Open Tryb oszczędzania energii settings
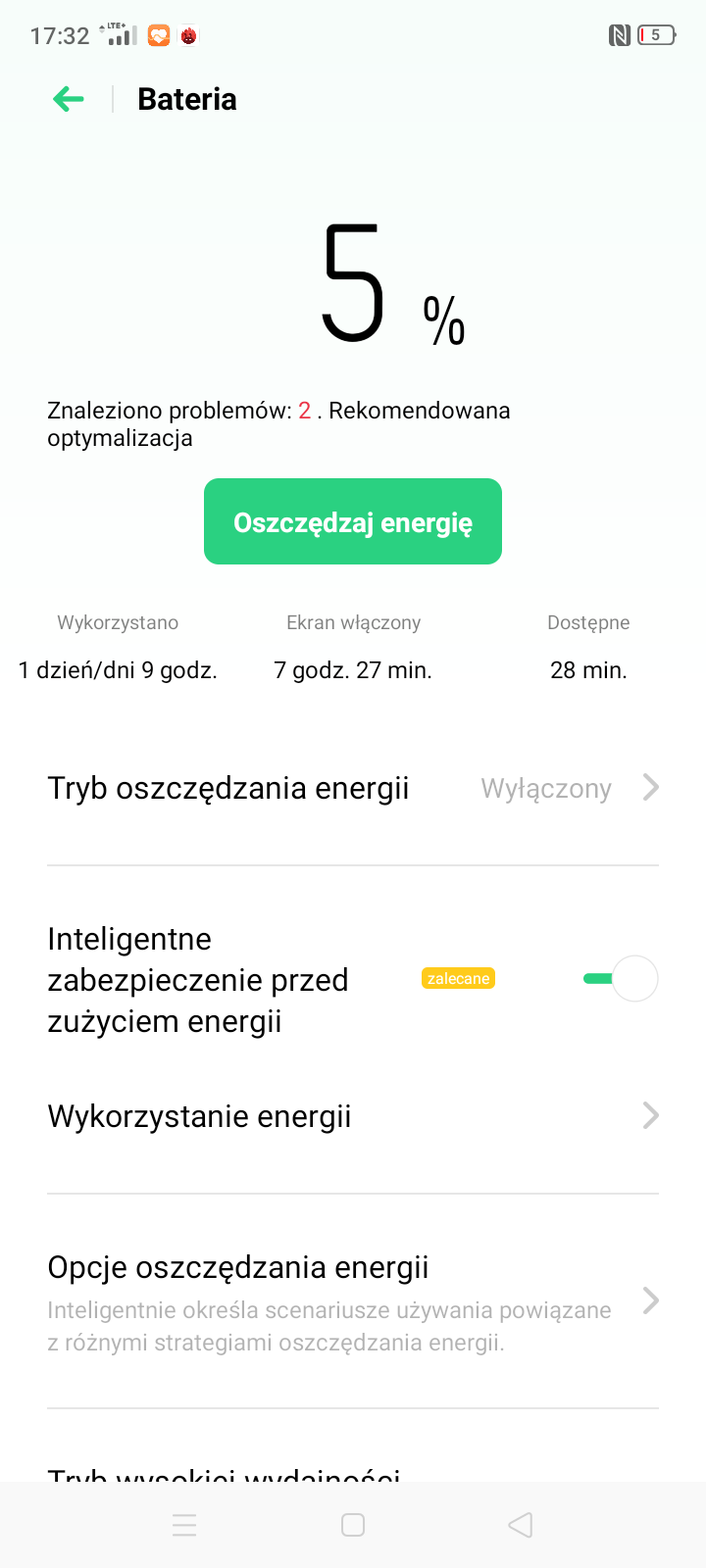706x1568 pixels. [x=353, y=788]
